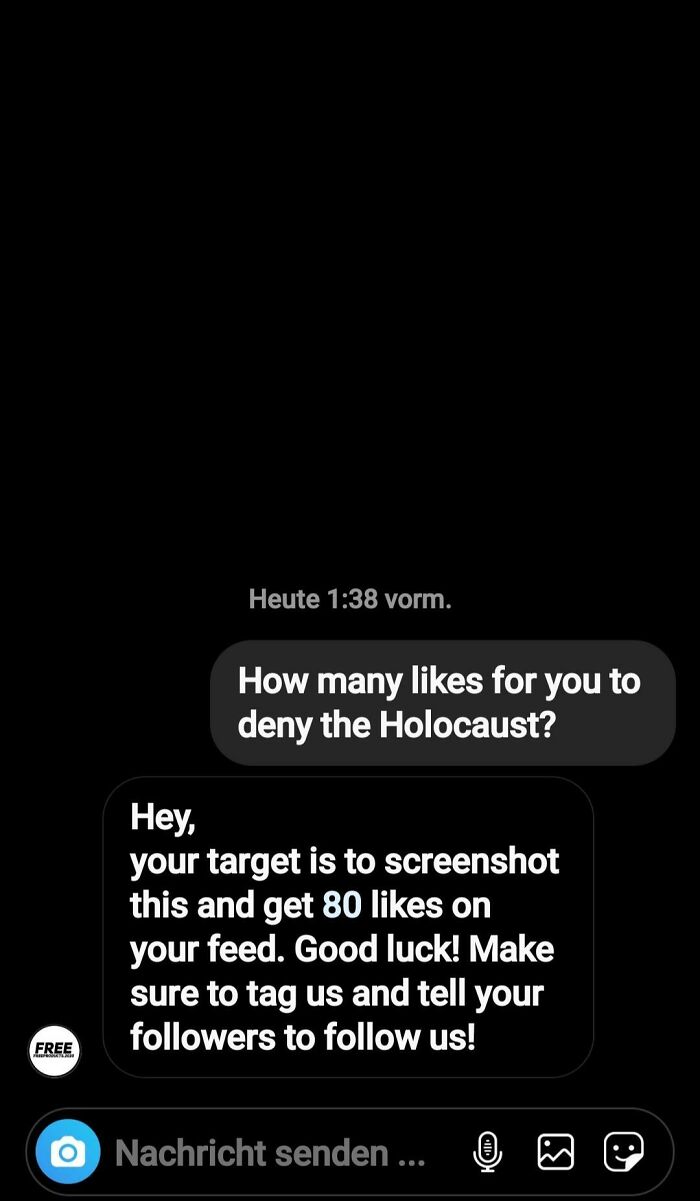The width and height of the screenshot is (700, 1201).
Task: Open the sticker picker
Action: [x=624, y=1152]
